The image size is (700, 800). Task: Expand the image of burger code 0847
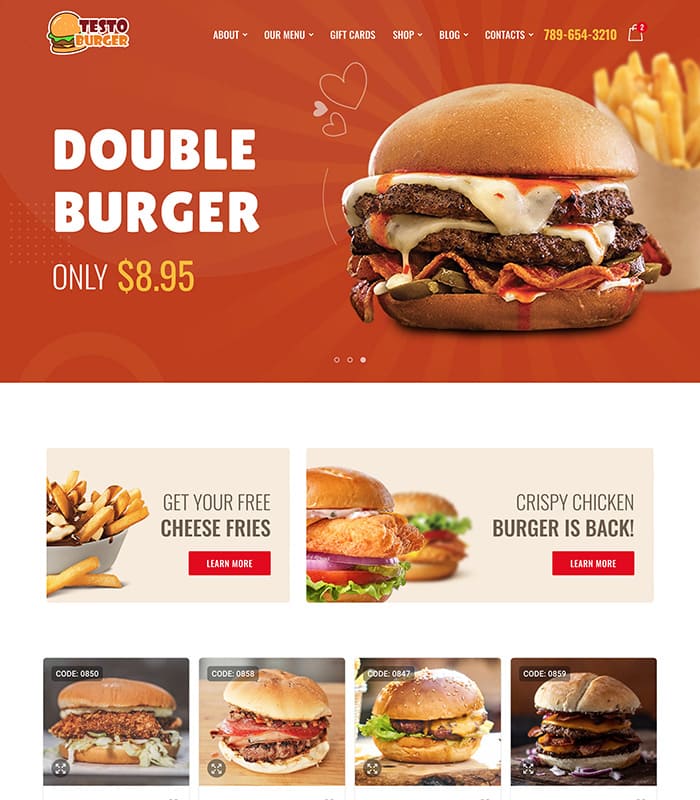pos(373,768)
